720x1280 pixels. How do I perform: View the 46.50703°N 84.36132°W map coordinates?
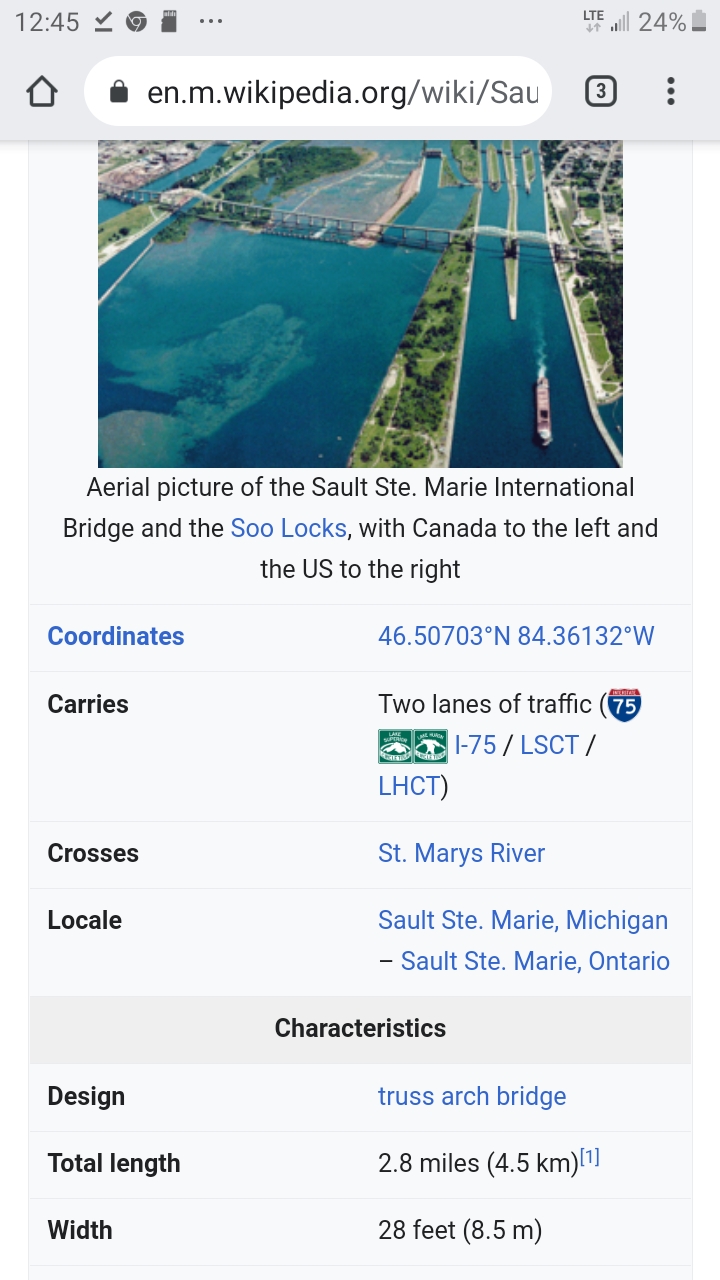point(516,637)
